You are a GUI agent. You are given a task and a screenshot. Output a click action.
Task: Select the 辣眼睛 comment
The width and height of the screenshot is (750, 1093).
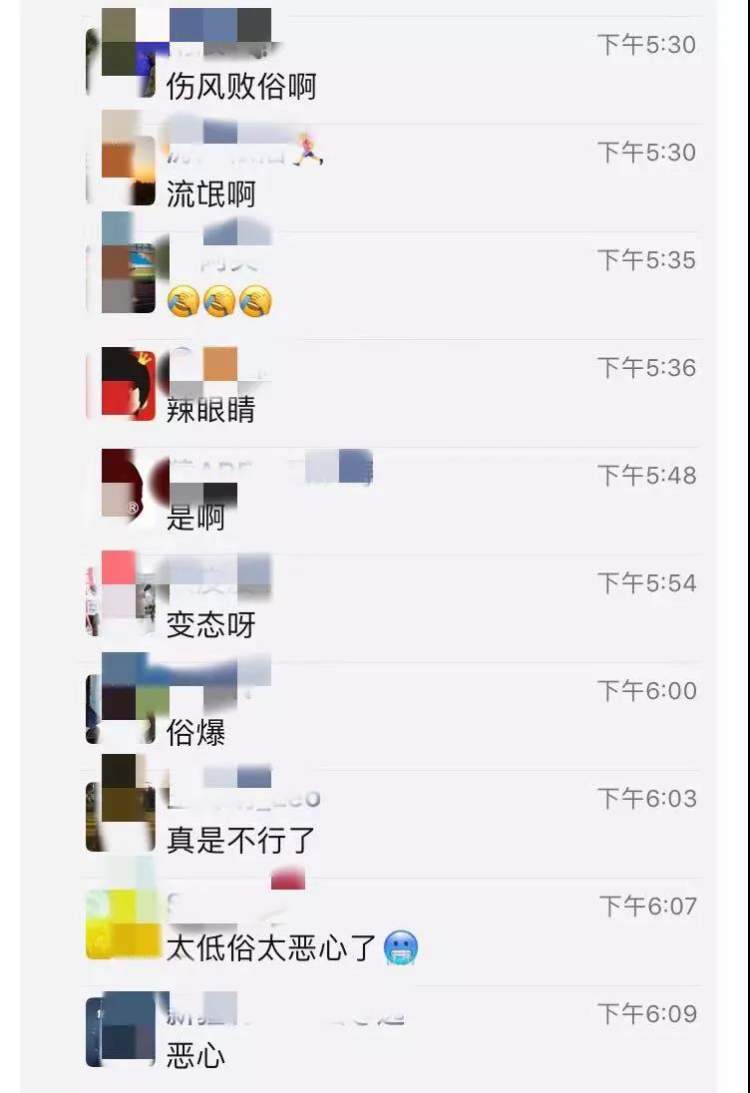211,409
